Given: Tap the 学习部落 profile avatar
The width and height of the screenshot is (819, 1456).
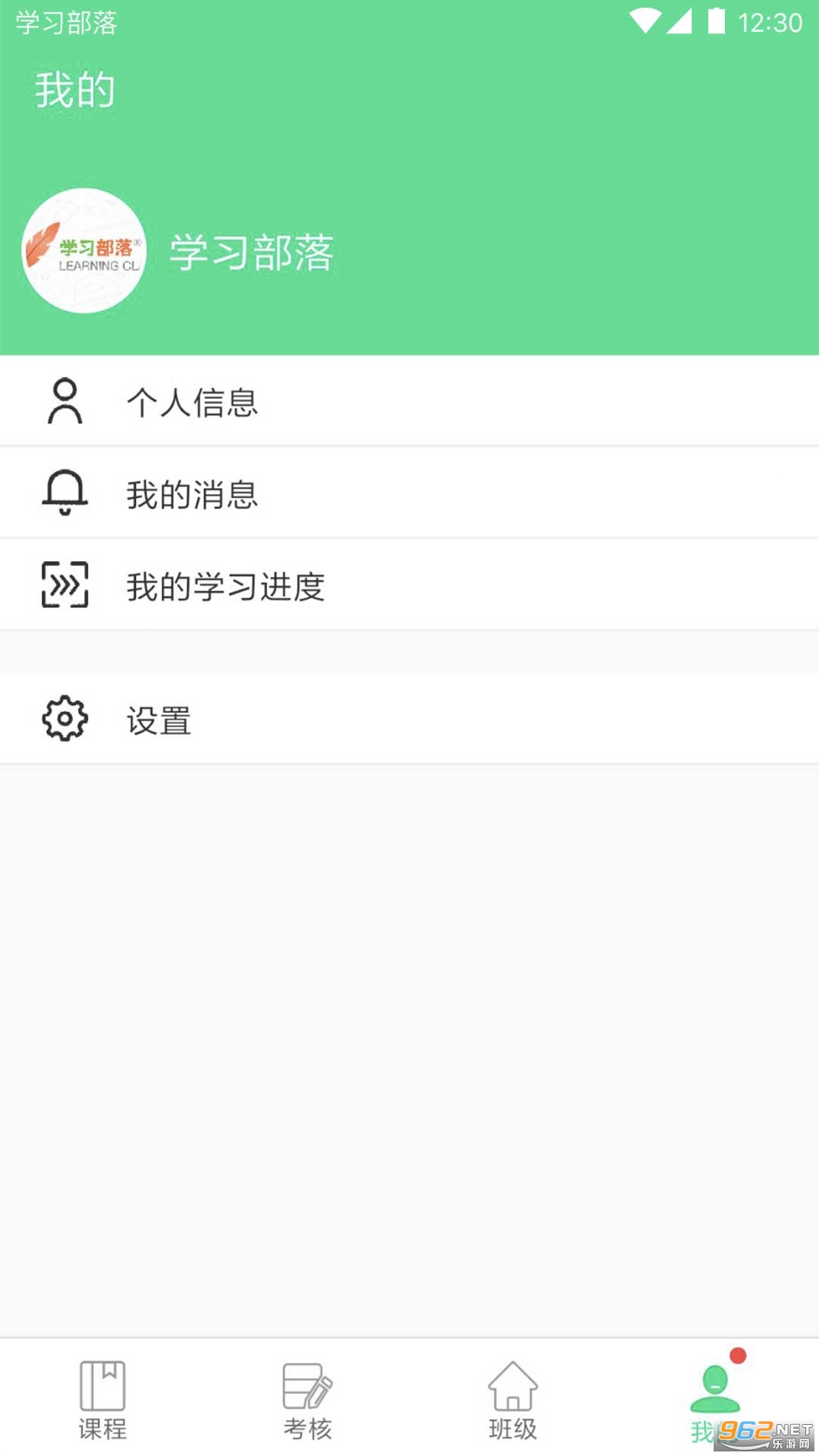Looking at the screenshot, I should [x=83, y=250].
